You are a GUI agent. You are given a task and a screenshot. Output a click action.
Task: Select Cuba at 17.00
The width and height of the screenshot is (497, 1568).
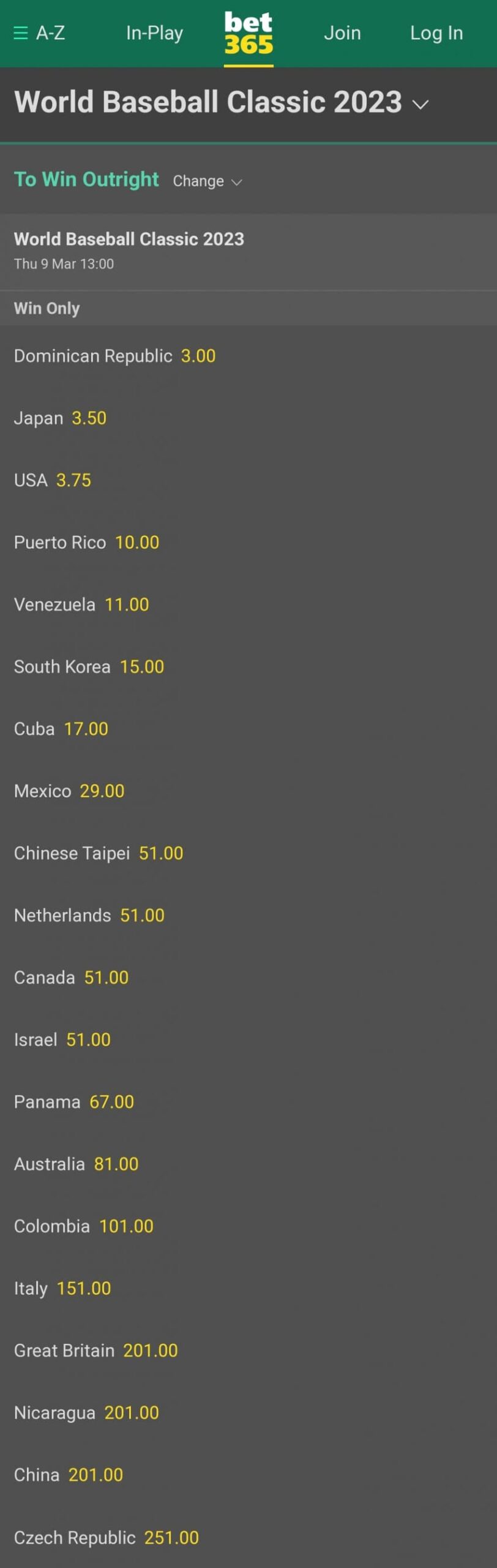click(61, 729)
